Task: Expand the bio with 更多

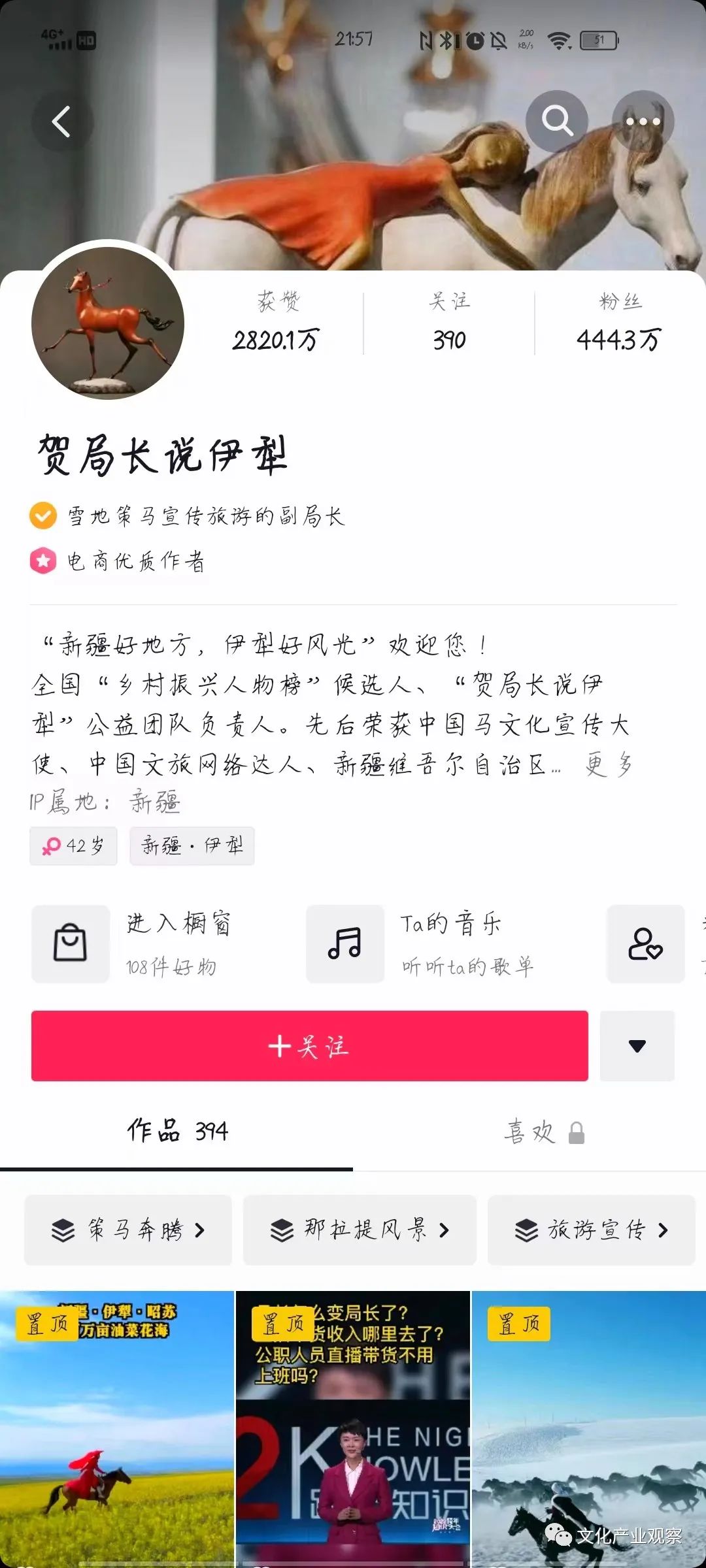Action: (x=609, y=764)
